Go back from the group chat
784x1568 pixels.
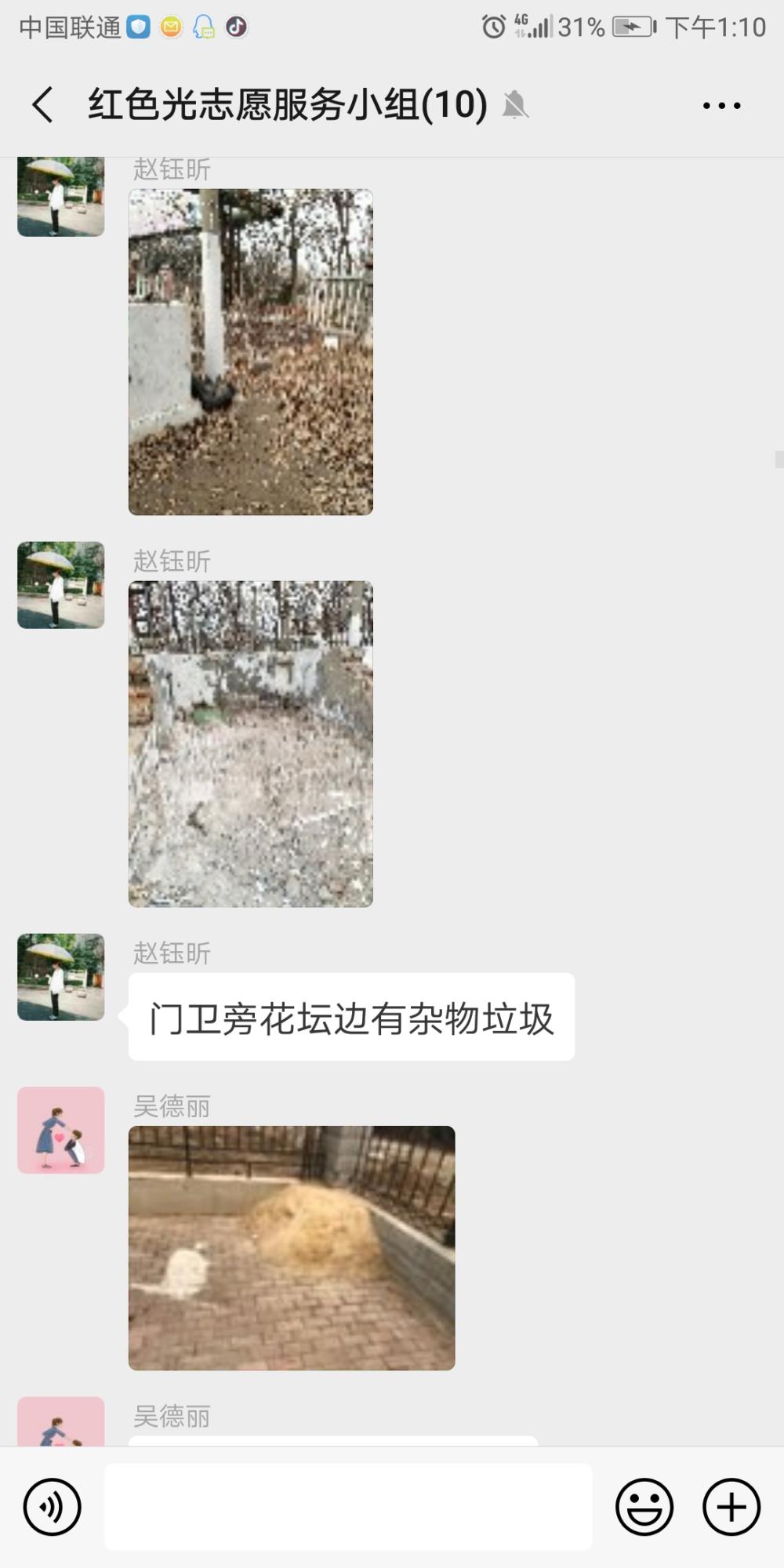(x=43, y=105)
